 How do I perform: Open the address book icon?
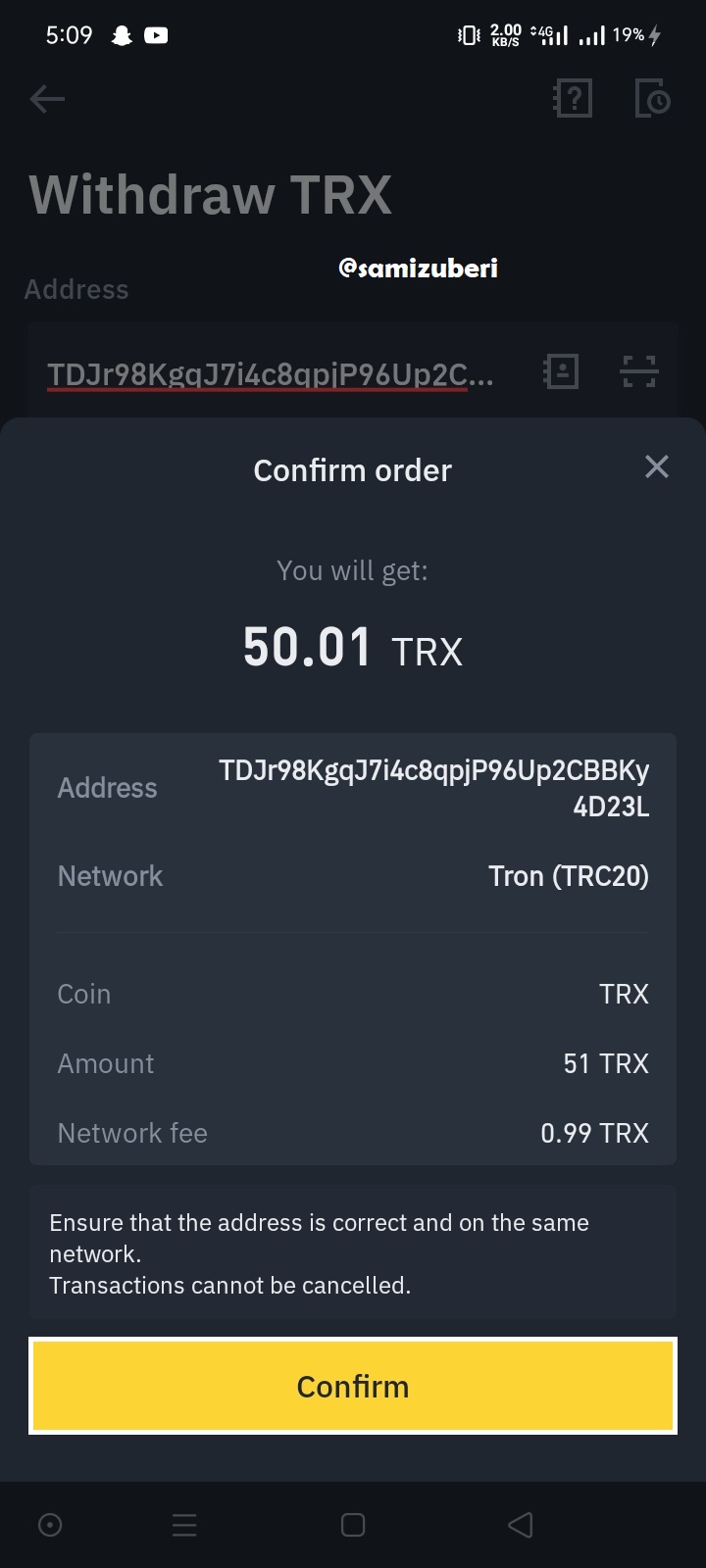coord(561,371)
